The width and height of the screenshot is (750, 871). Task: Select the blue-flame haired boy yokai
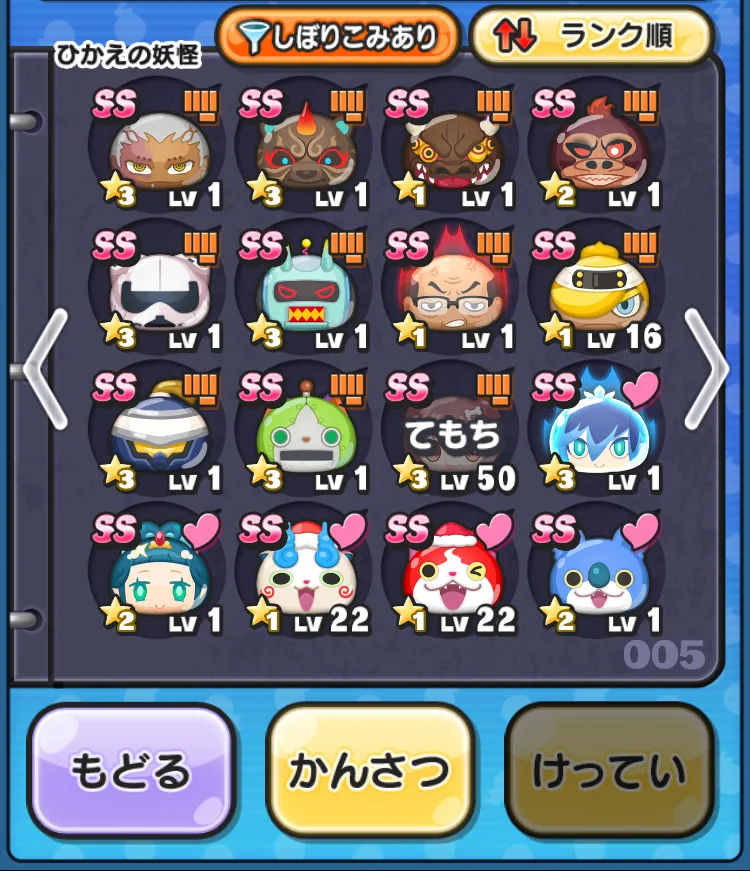598,434
